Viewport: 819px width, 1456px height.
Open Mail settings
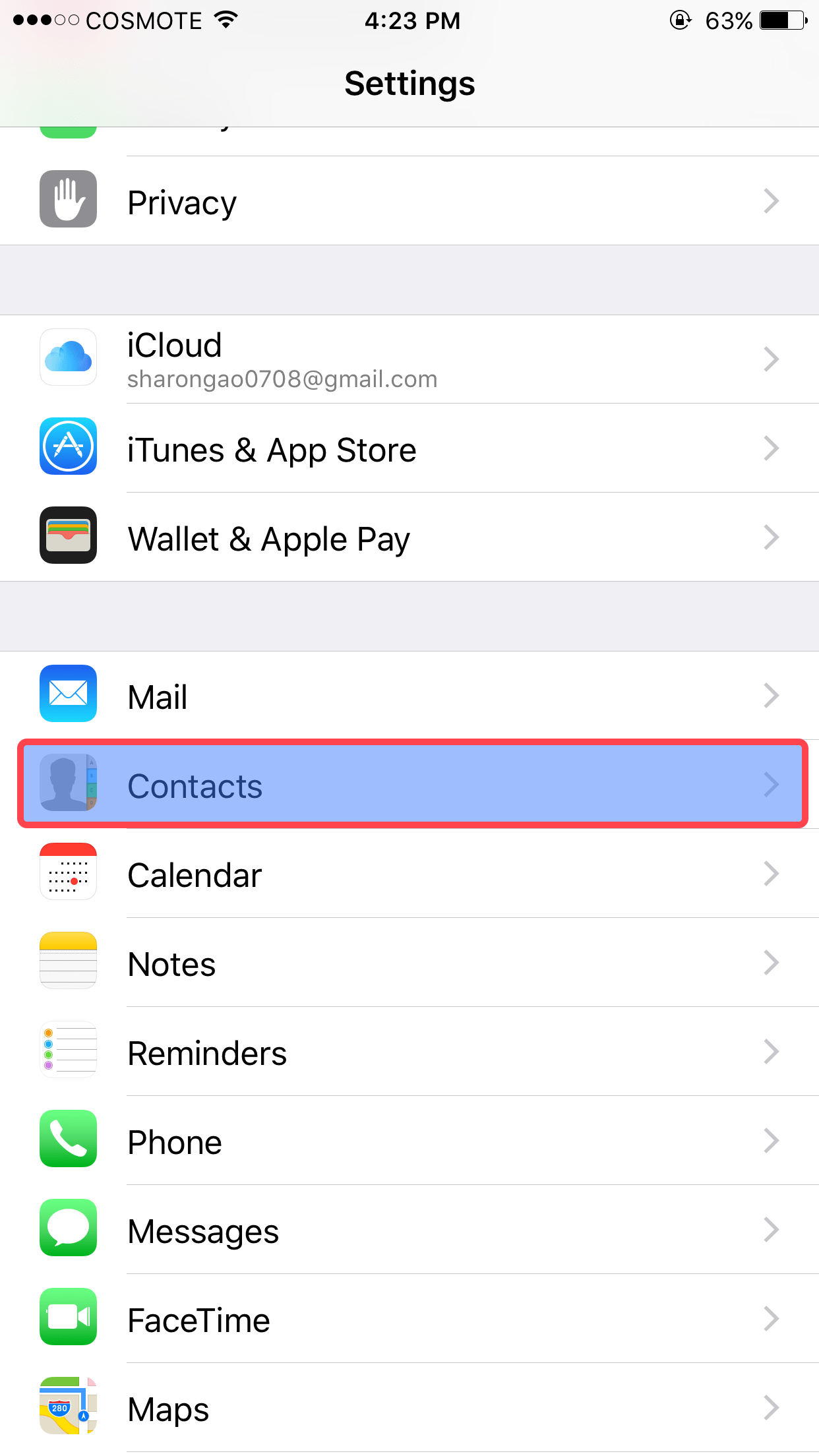pos(409,696)
